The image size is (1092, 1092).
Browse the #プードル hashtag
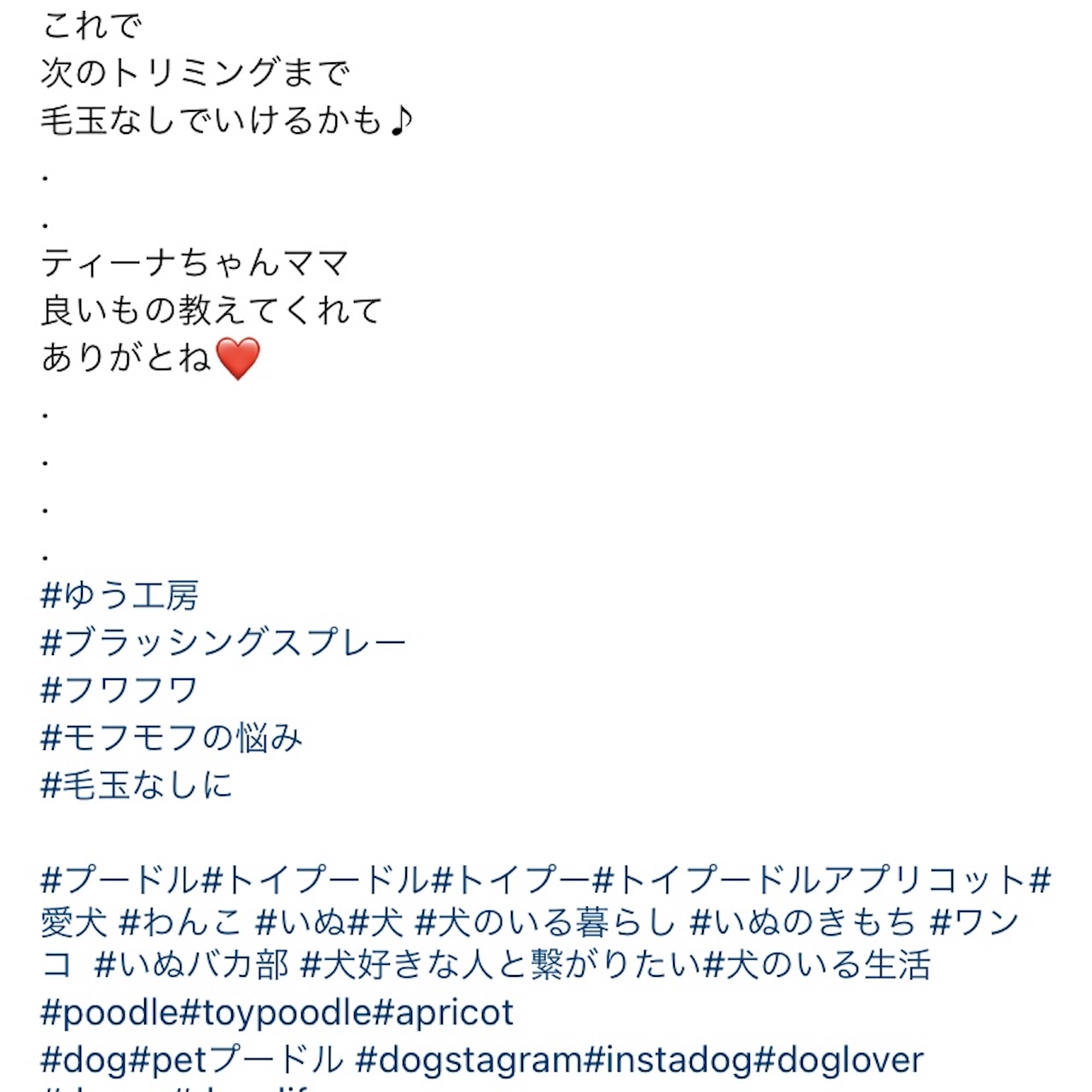tap(119, 879)
